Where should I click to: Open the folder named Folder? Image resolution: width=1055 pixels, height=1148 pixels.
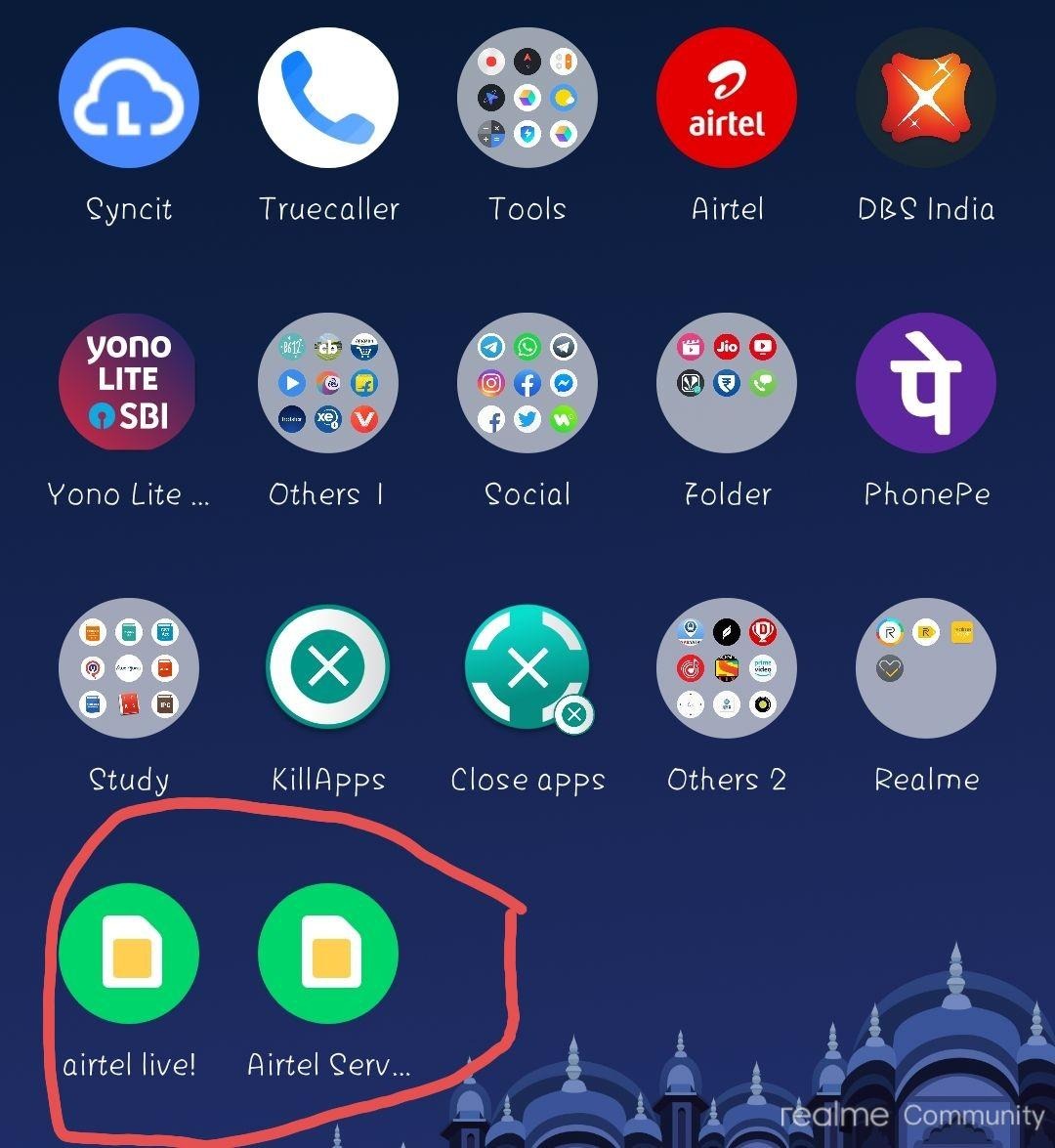[727, 383]
